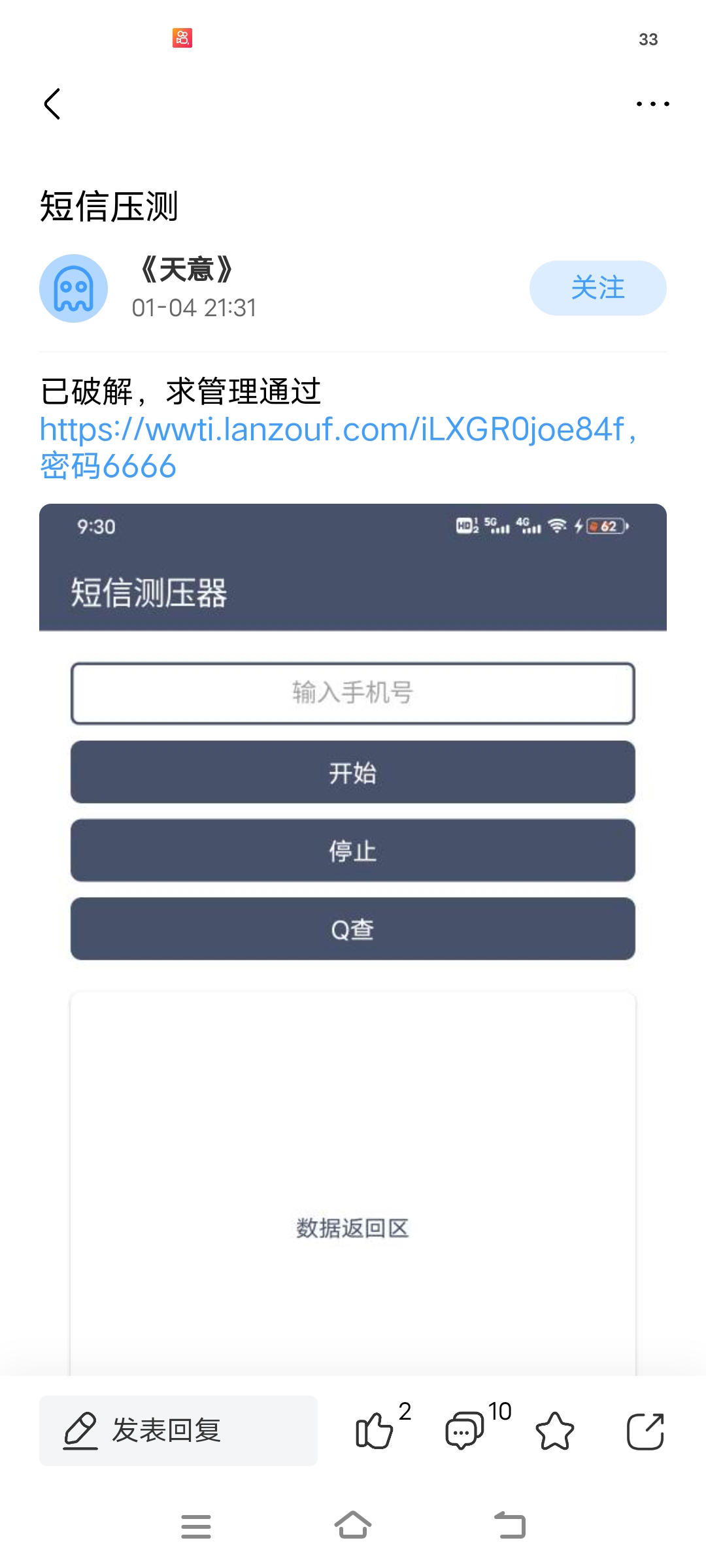
Task: Open the three-dot overflow menu
Action: click(653, 104)
